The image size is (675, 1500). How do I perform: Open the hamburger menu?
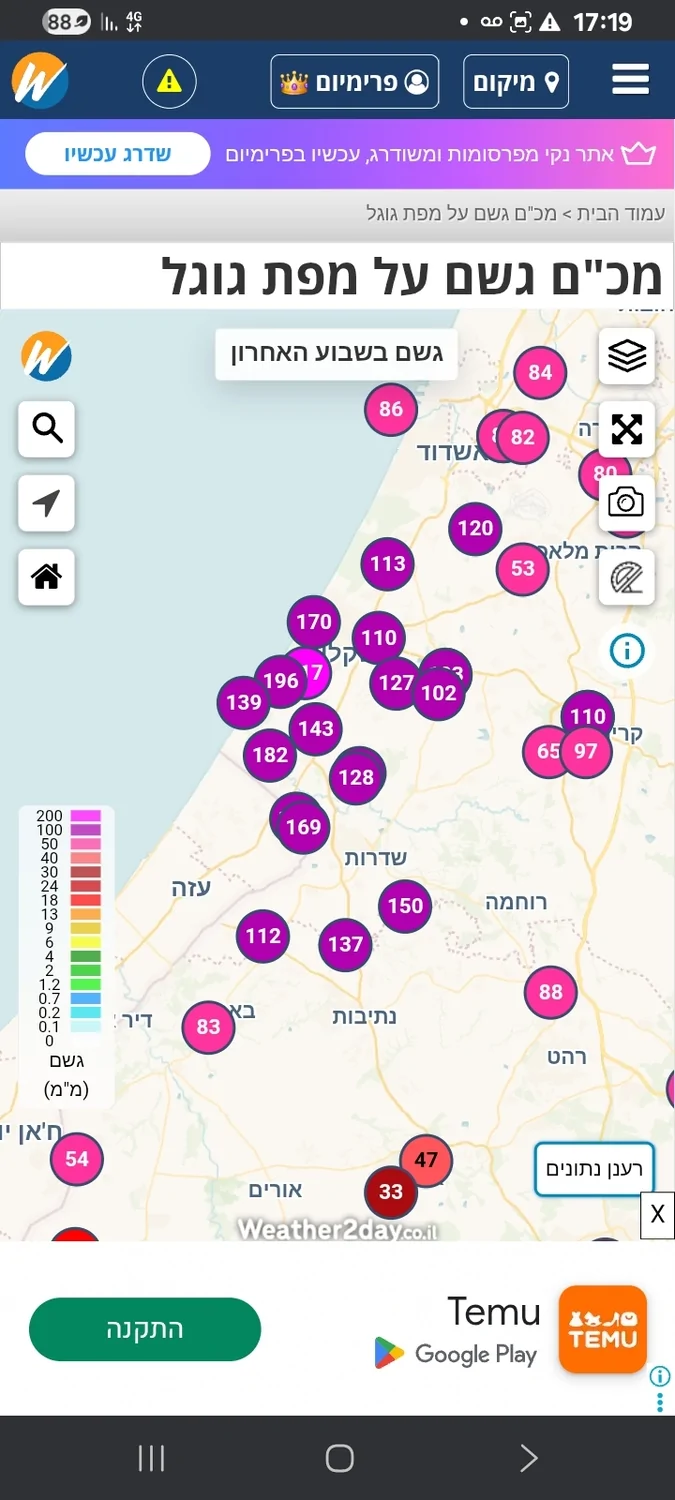[x=630, y=80]
